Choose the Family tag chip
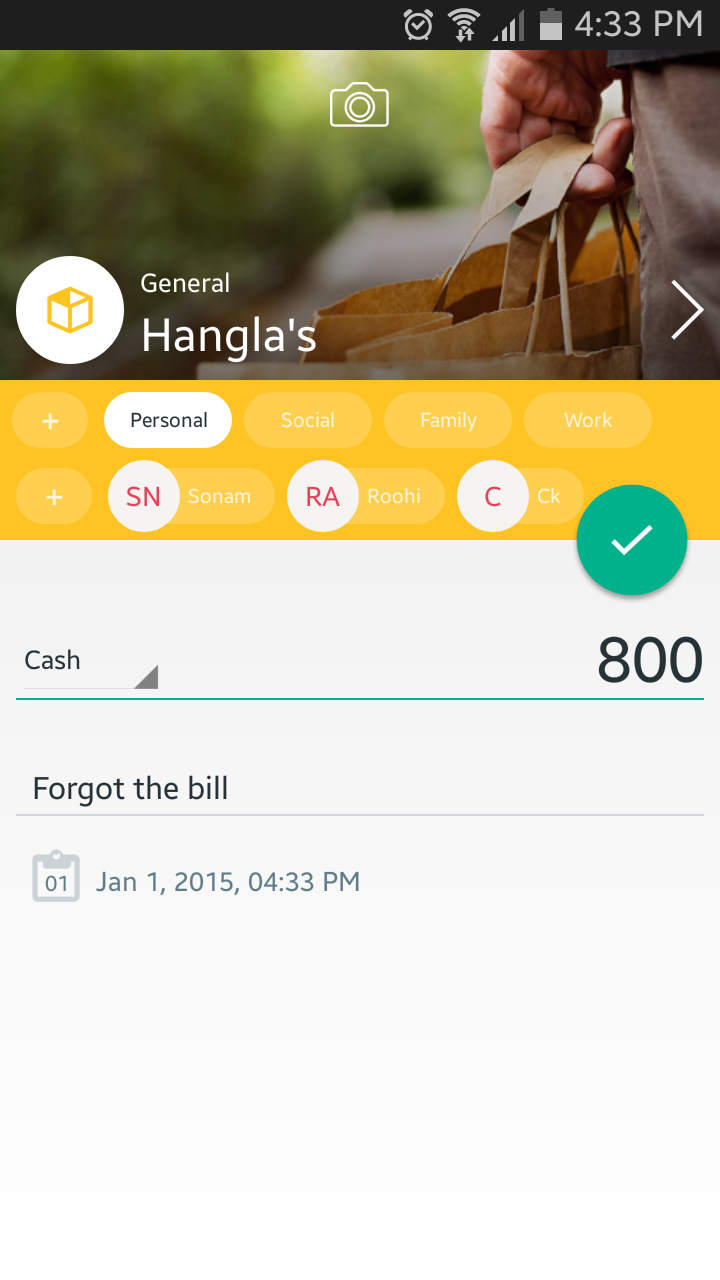720x1280 pixels. [x=448, y=420]
